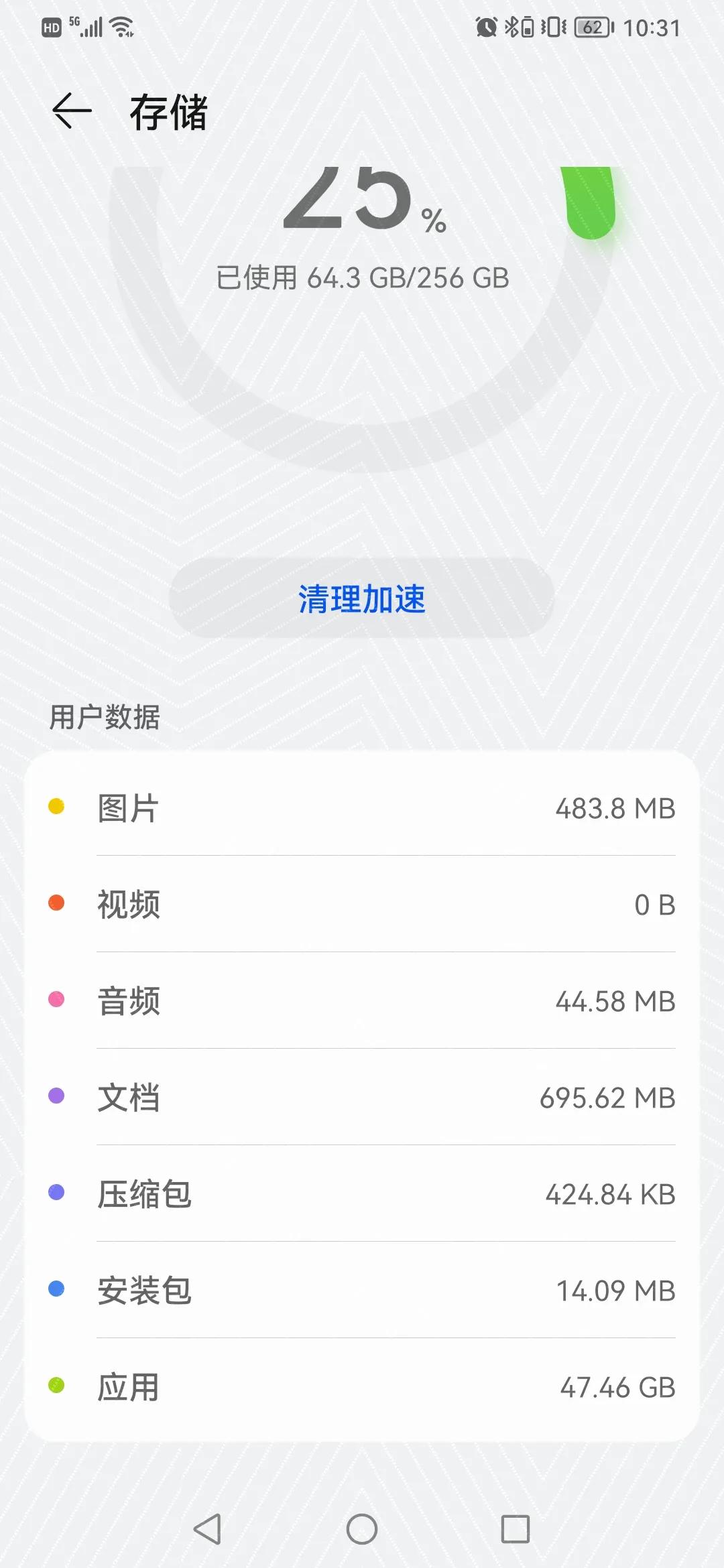Open the recent apps overview
Screen dimensions: 724x1568
click(515, 1529)
